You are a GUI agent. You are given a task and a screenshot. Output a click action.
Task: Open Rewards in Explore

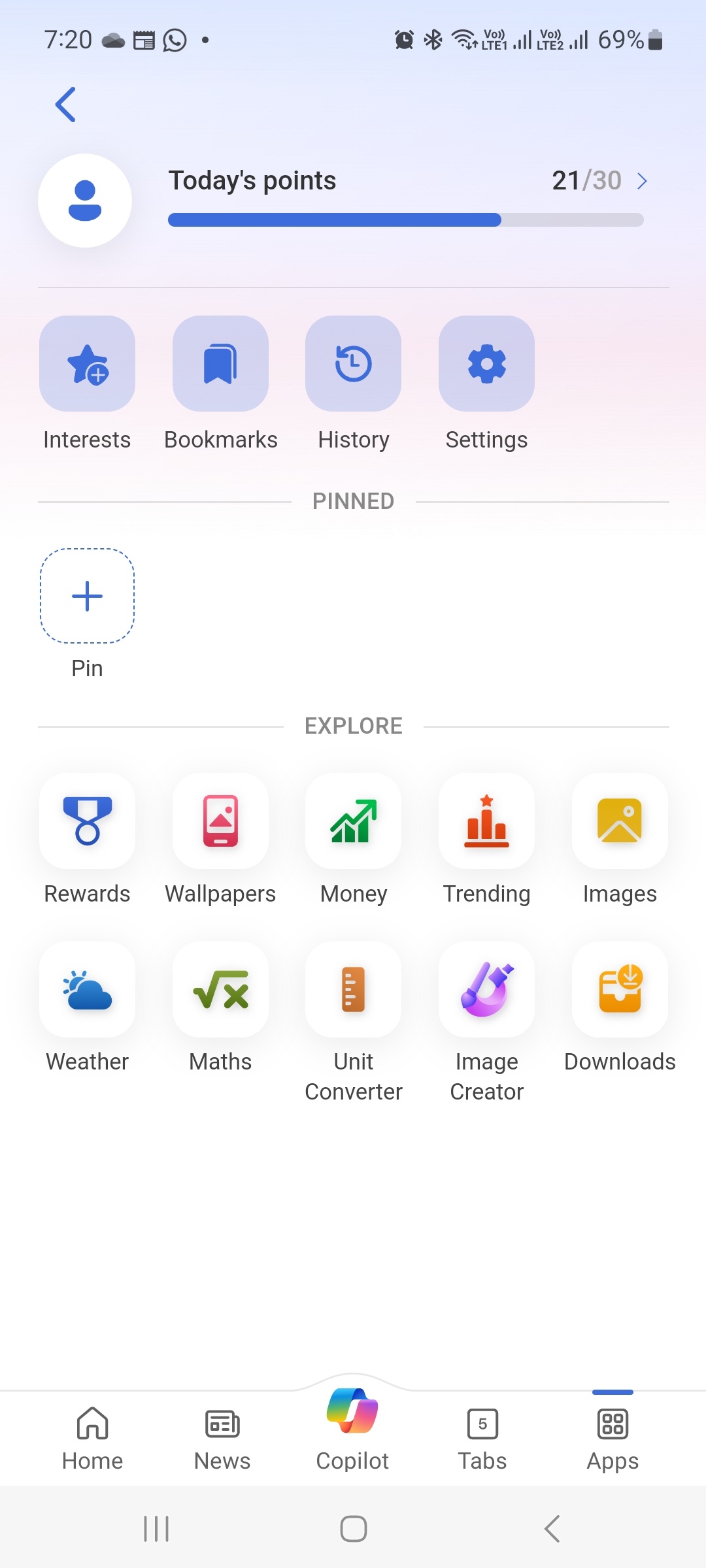point(87,821)
